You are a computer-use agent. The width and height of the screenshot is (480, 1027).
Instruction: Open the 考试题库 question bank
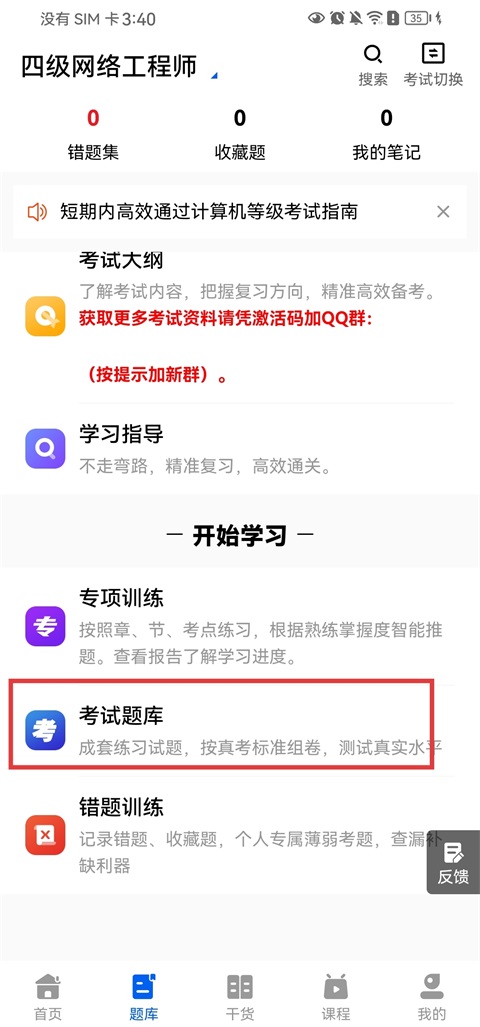click(240, 730)
